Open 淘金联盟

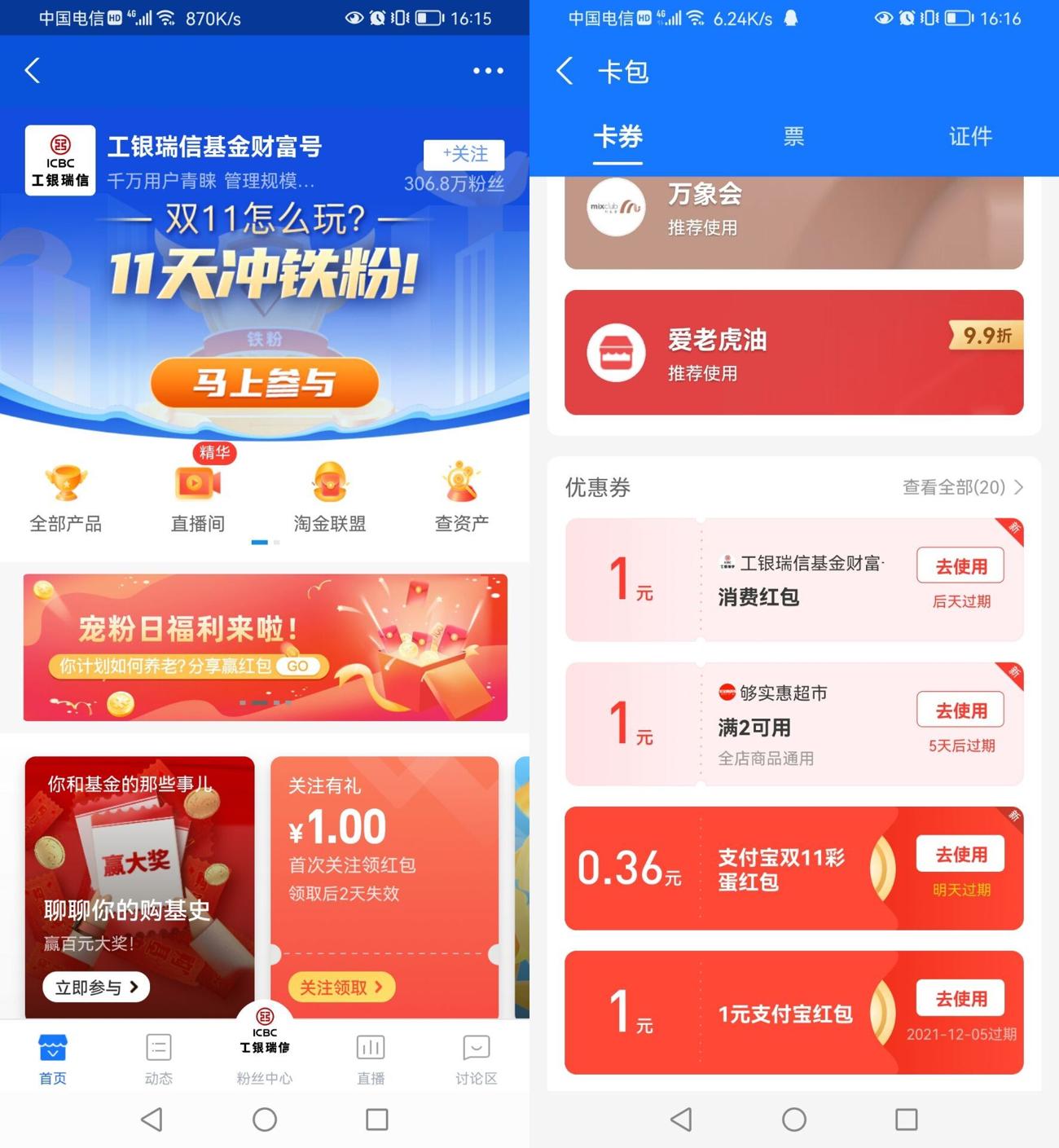tap(330, 497)
